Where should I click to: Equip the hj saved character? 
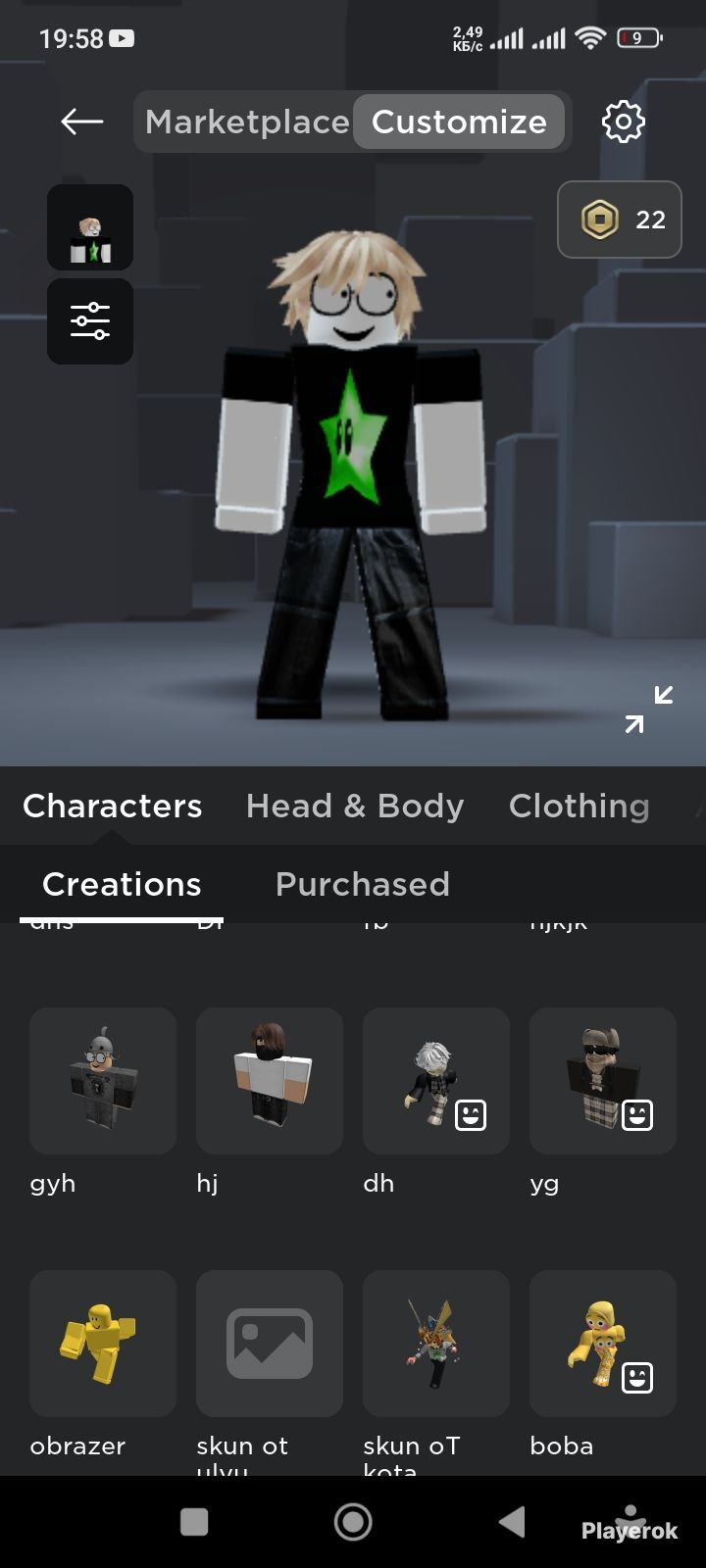point(270,1081)
